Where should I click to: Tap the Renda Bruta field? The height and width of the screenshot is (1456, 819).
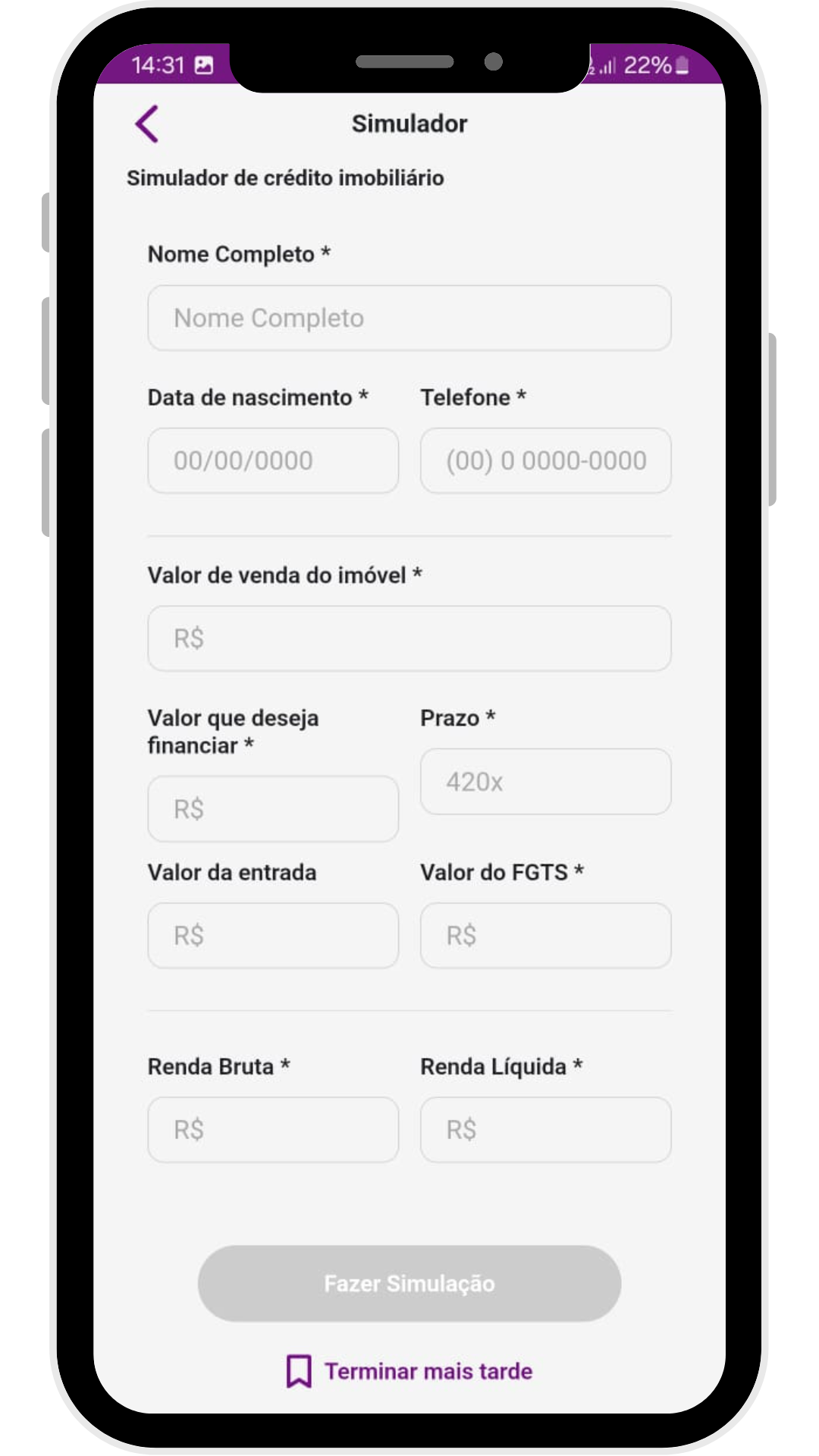(x=273, y=1129)
